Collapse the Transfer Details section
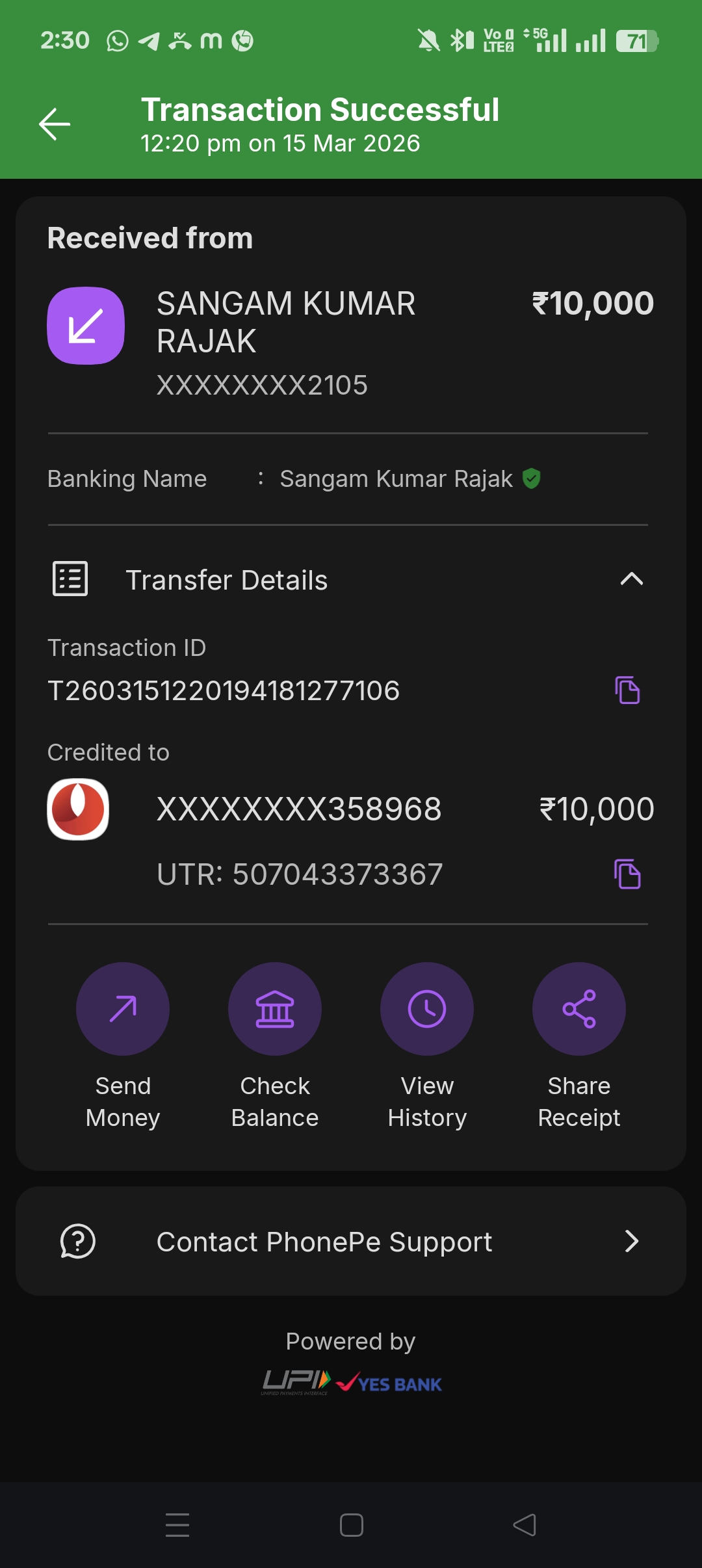The width and height of the screenshot is (702, 1568). tap(631, 579)
